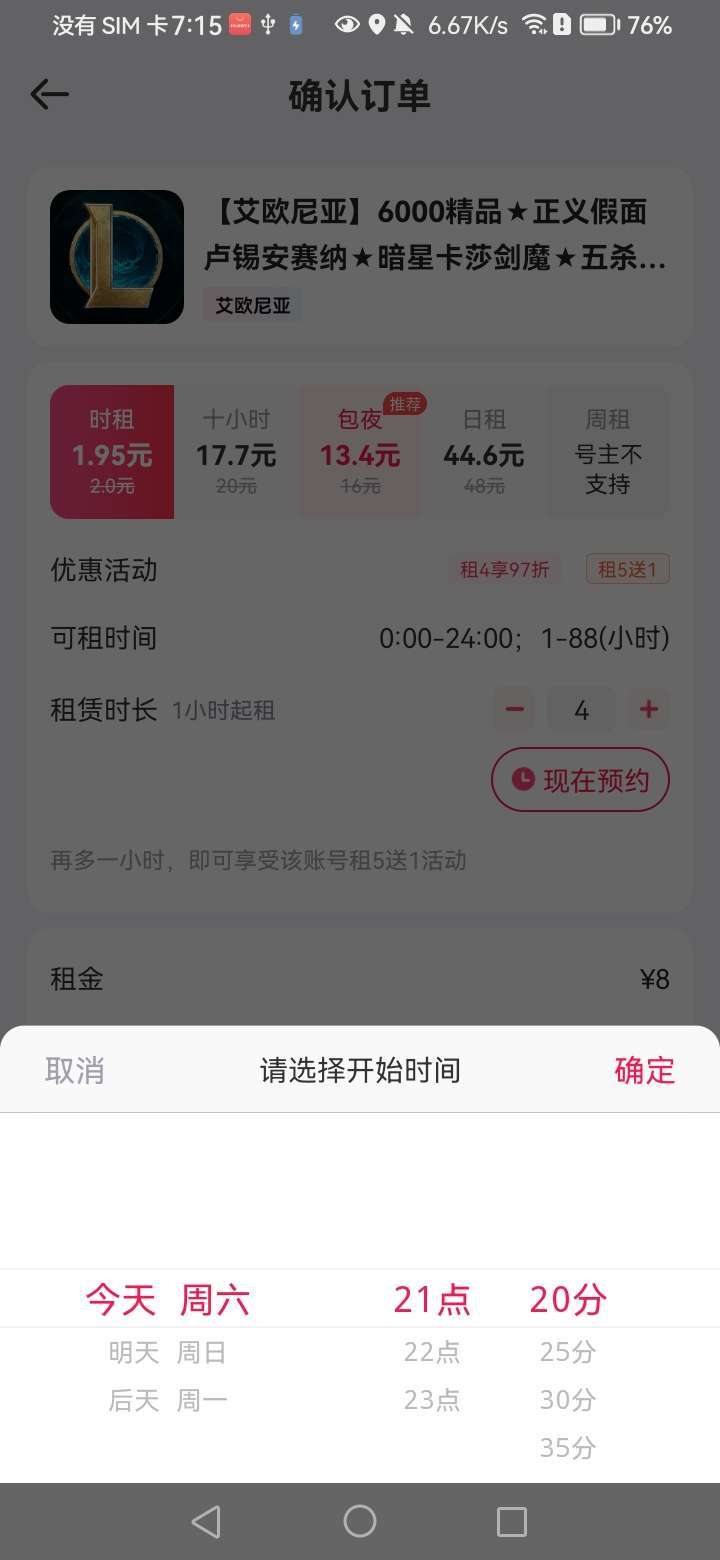Select 明天 周日 in the date picker
The image size is (720, 1560).
click(x=168, y=1353)
